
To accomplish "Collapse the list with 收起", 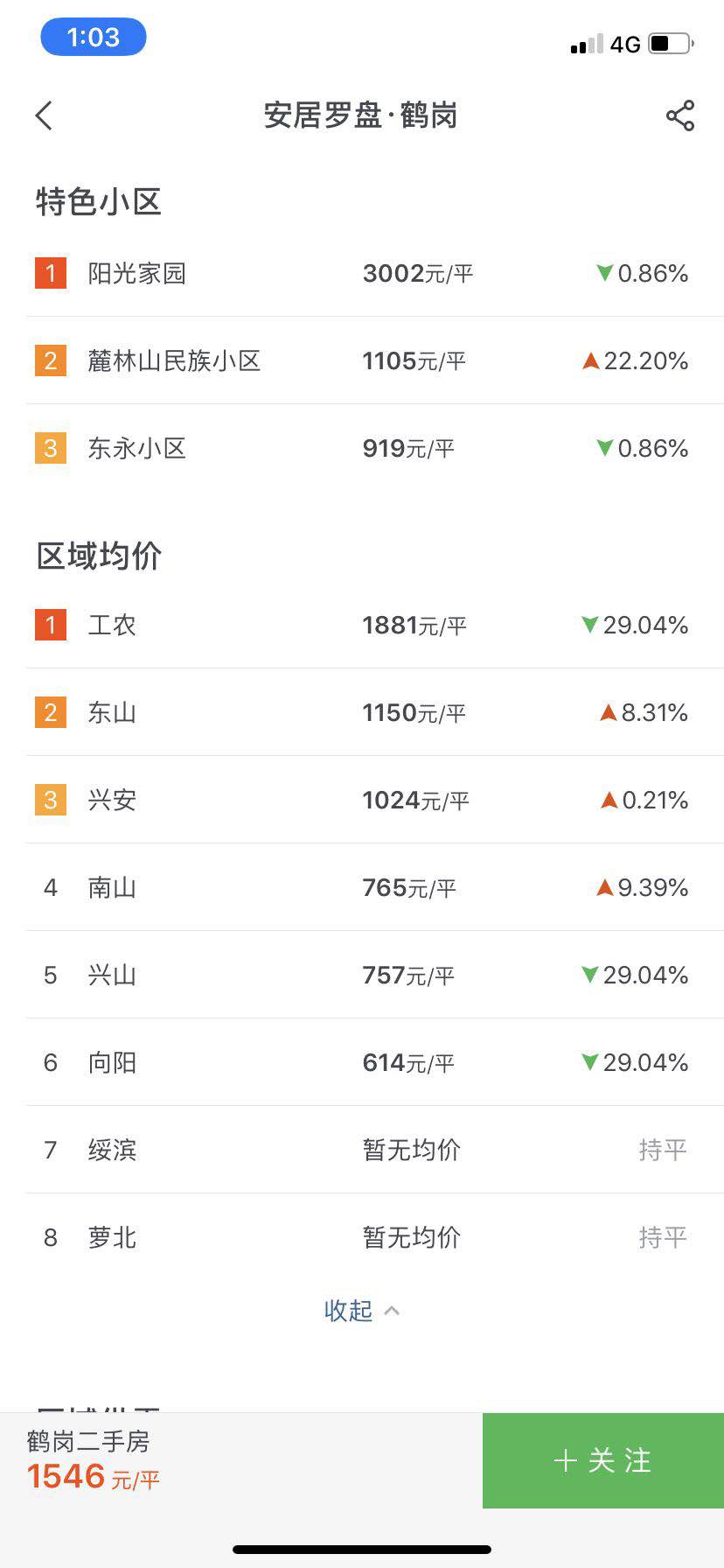I will 362,1310.
